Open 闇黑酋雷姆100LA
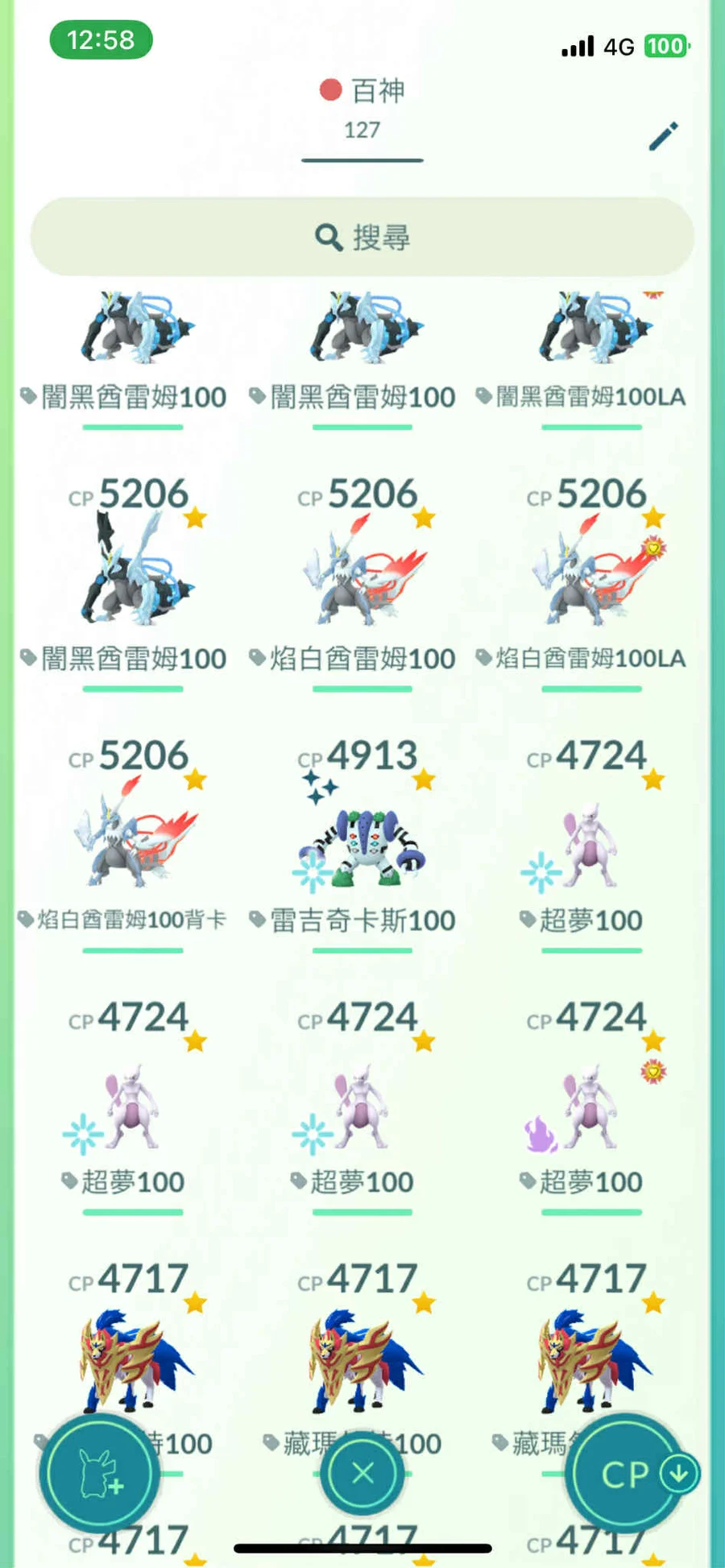This screenshot has height=1568, width=725. tap(591, 338)
